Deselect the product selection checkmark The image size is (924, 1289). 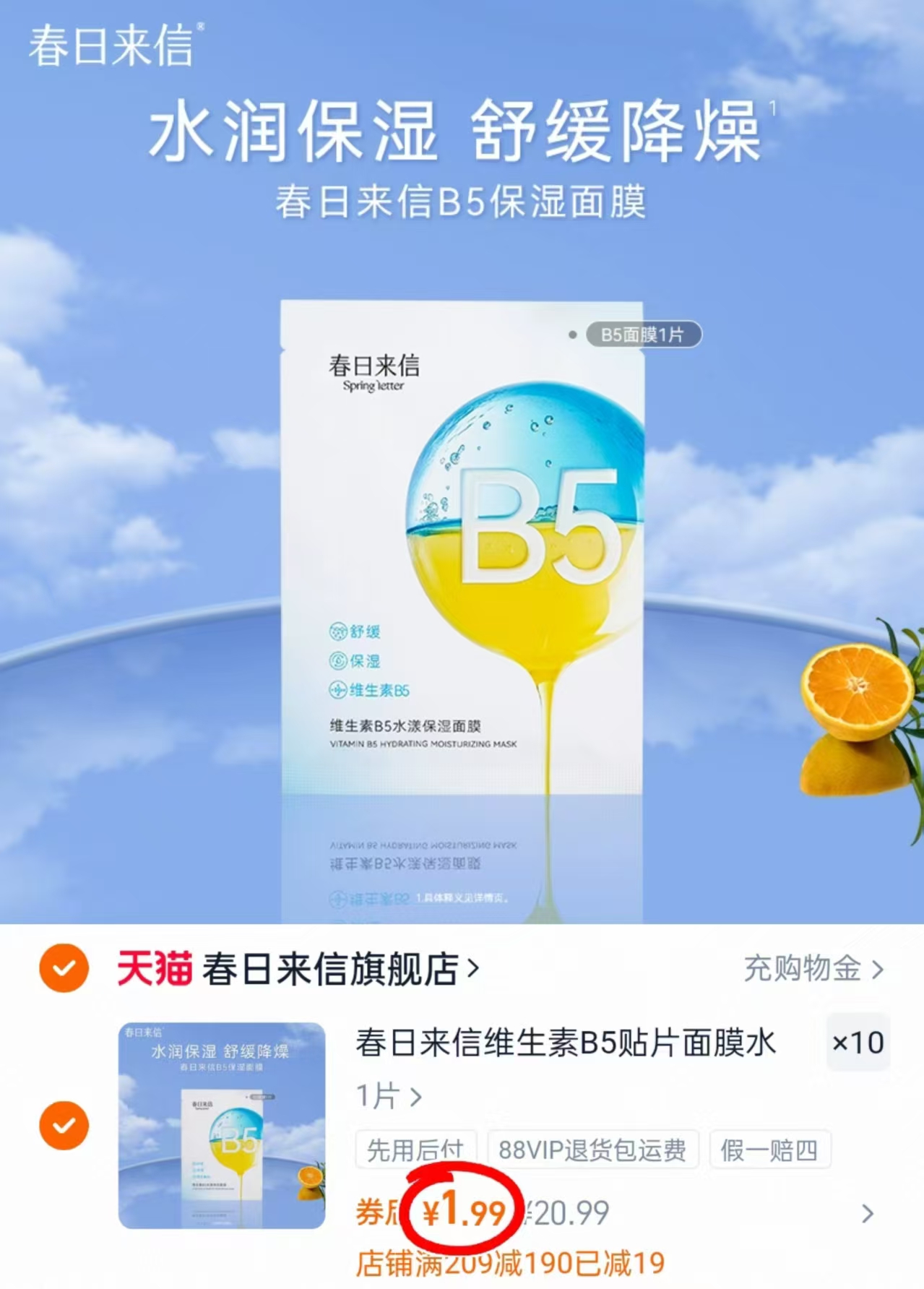pos(64,1125)
